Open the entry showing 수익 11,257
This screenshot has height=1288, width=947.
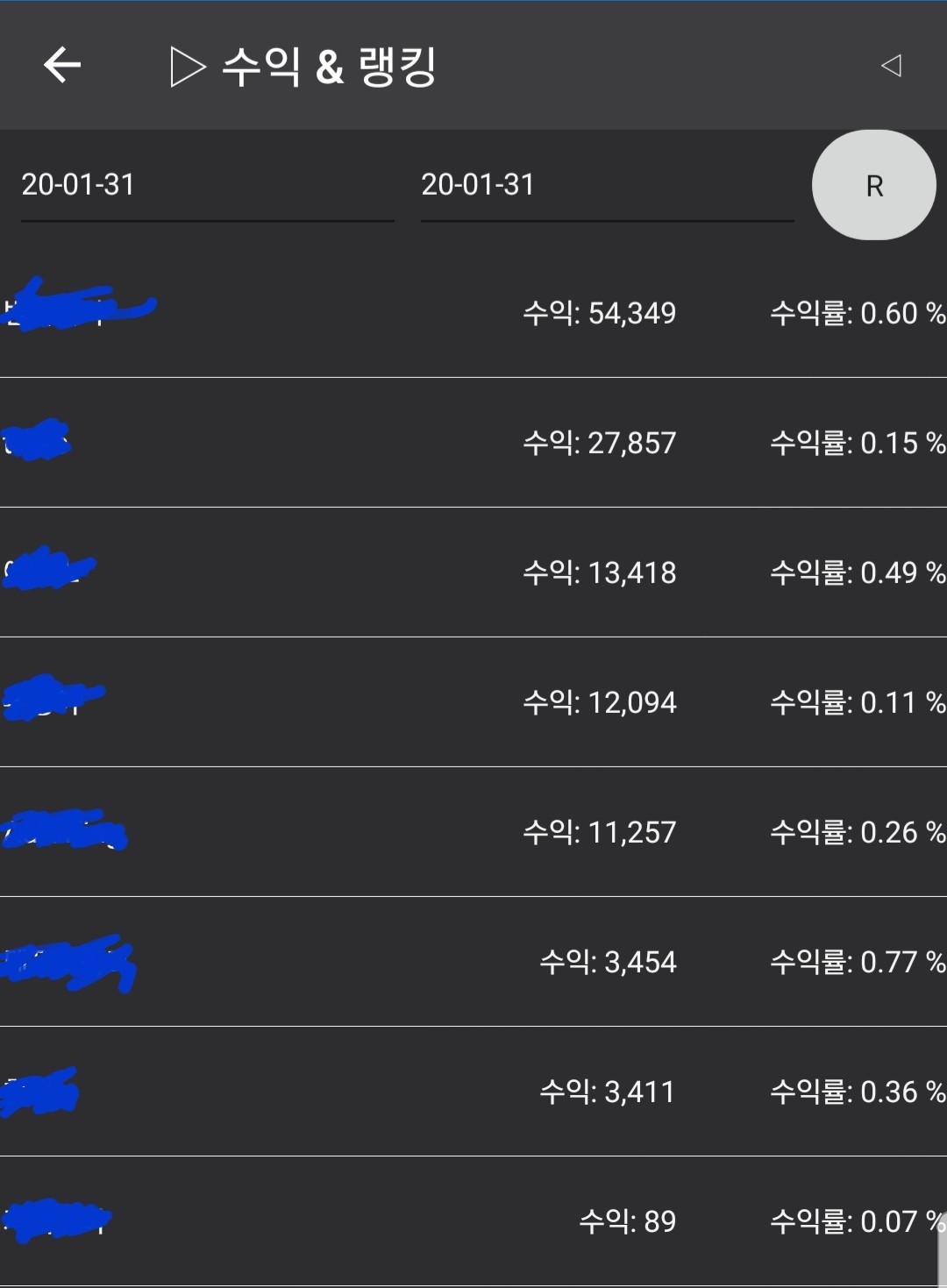click(473, 832)
